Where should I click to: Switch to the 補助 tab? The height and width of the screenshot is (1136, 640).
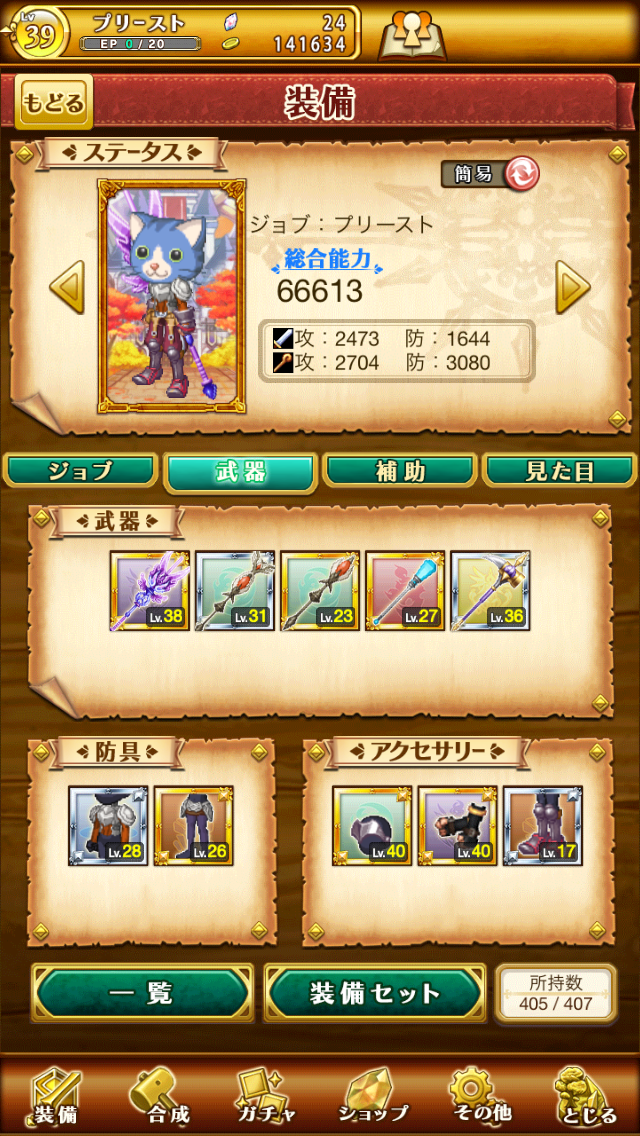401,471
